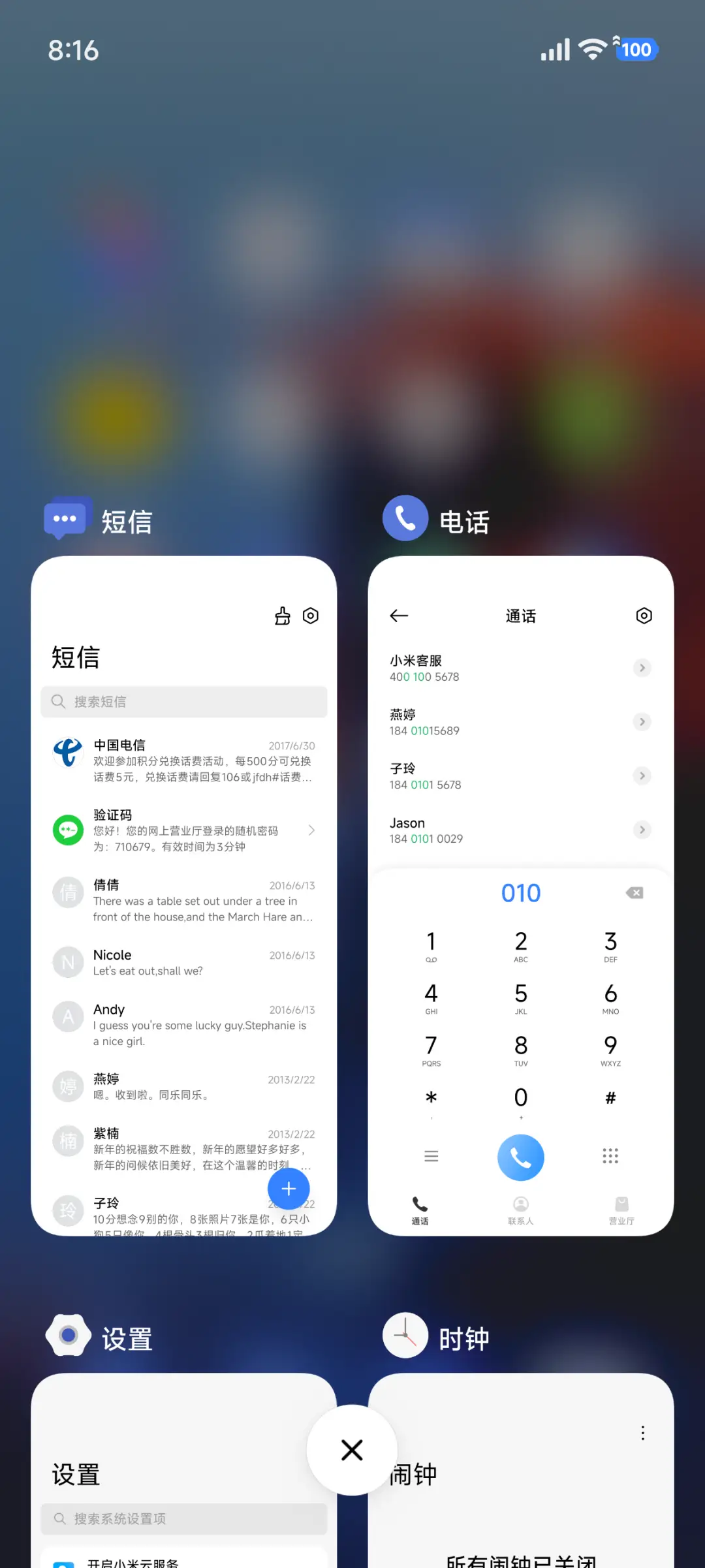Tap the list icon left of call button
The image size is (705, 1568).
(x=431, y=1155)
